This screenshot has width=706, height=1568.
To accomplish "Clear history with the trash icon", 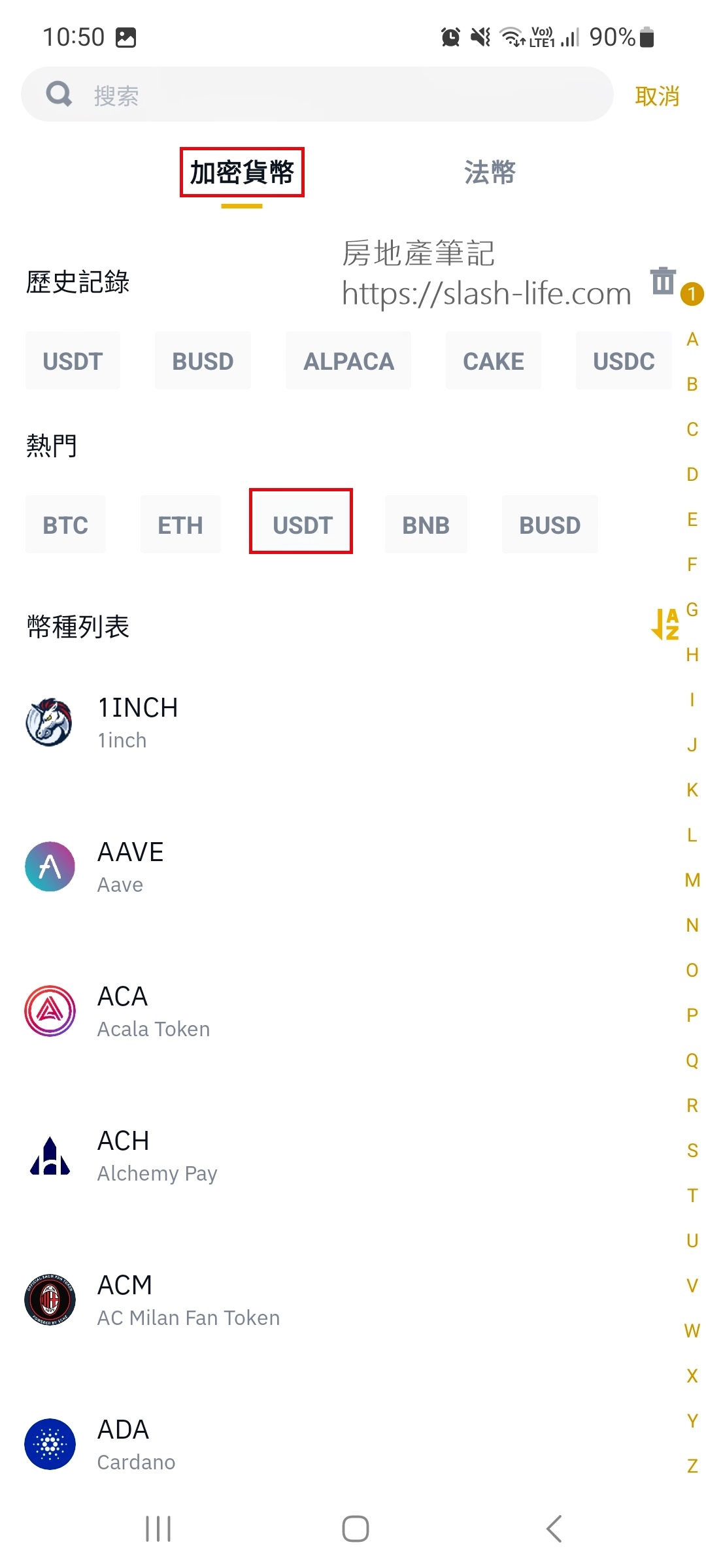I will coord(663,281).
